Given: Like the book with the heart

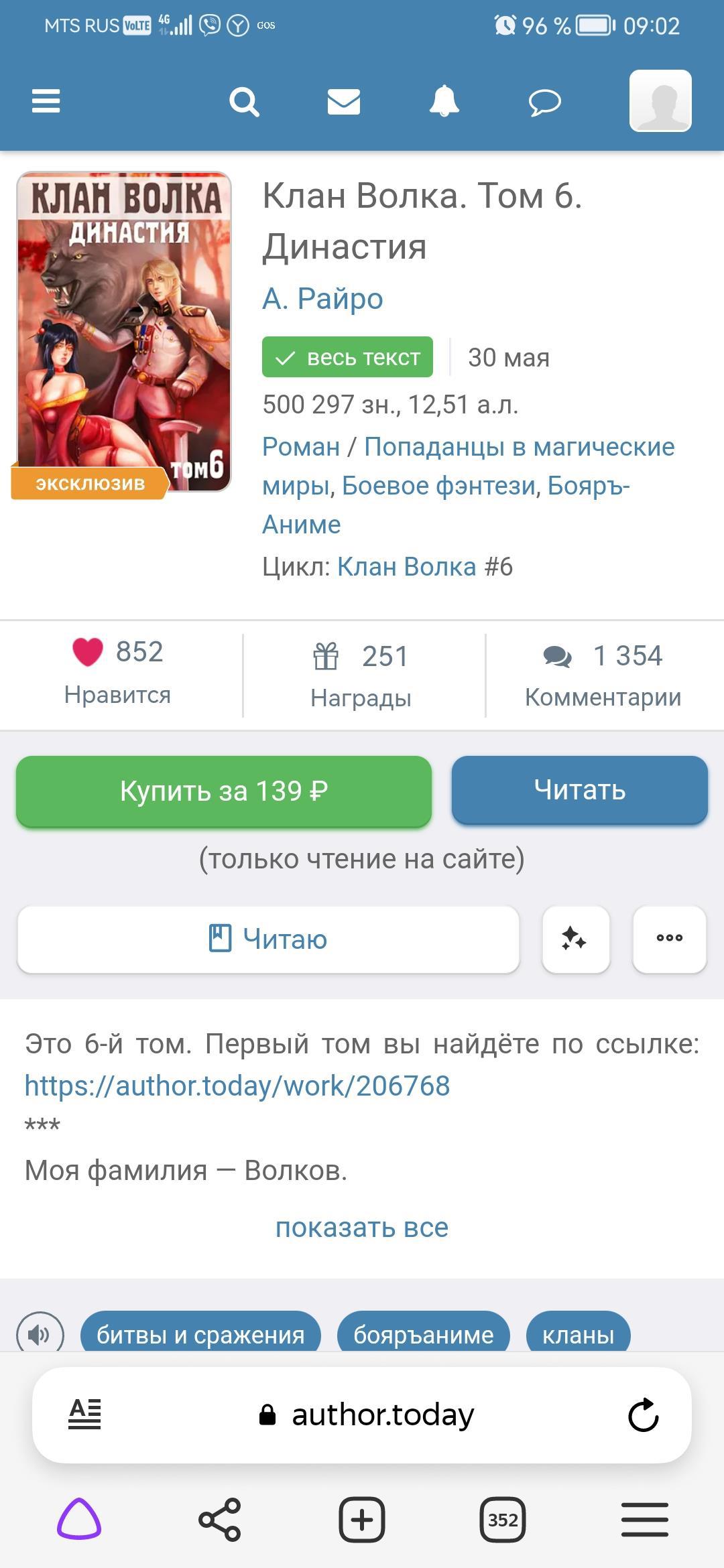Looking at the screenshot, I should pos(88,652).
